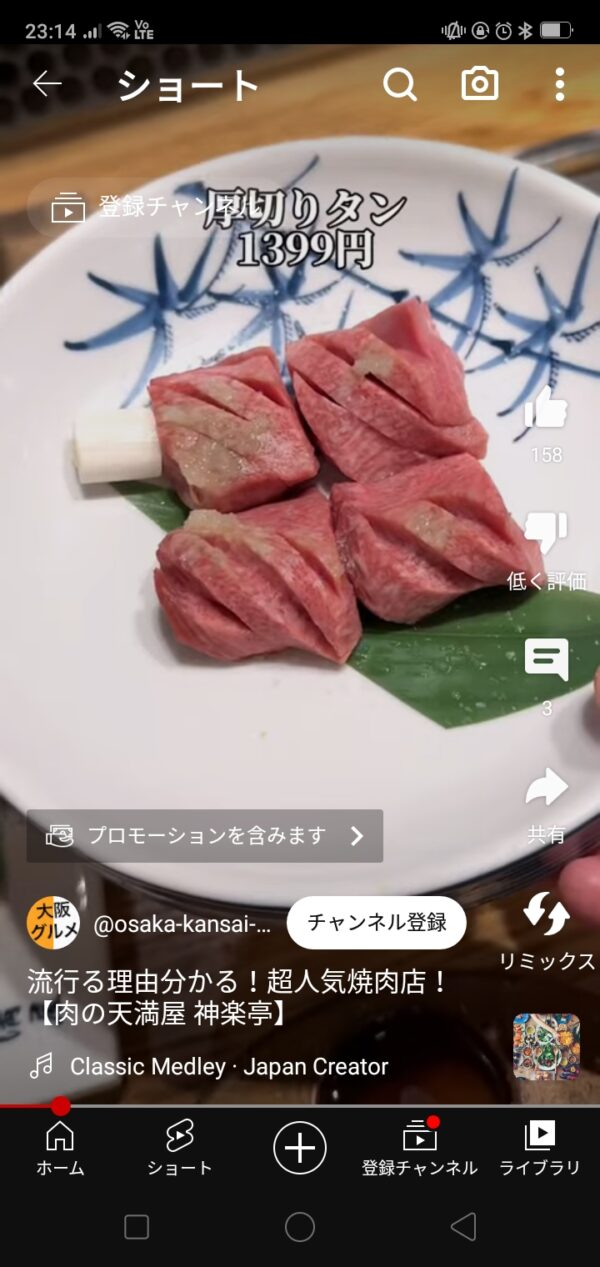Go back using the top arrow
The height and width of the screenshot is (1267, 600).
point(47,85)
